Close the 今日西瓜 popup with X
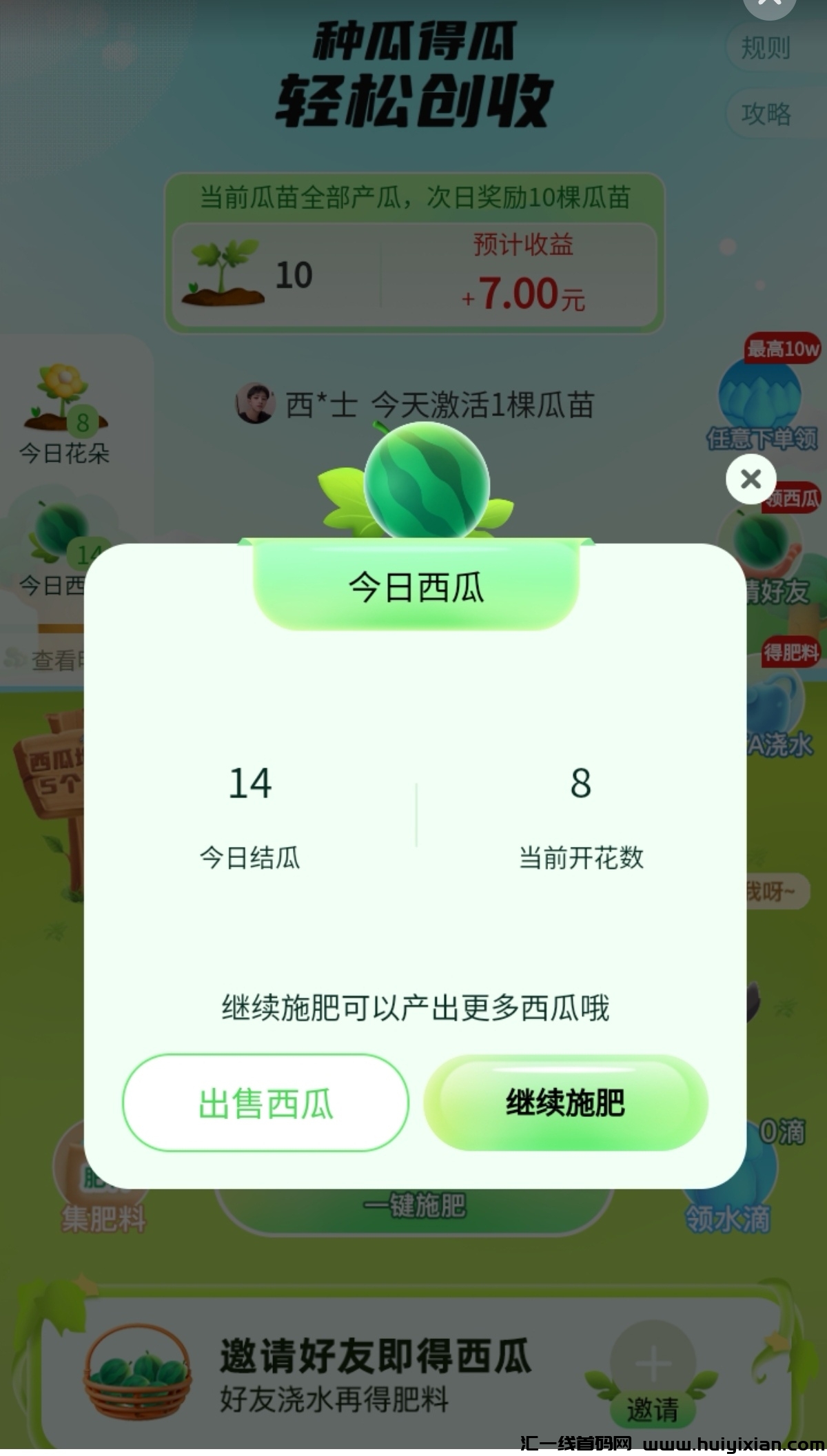 751,478
